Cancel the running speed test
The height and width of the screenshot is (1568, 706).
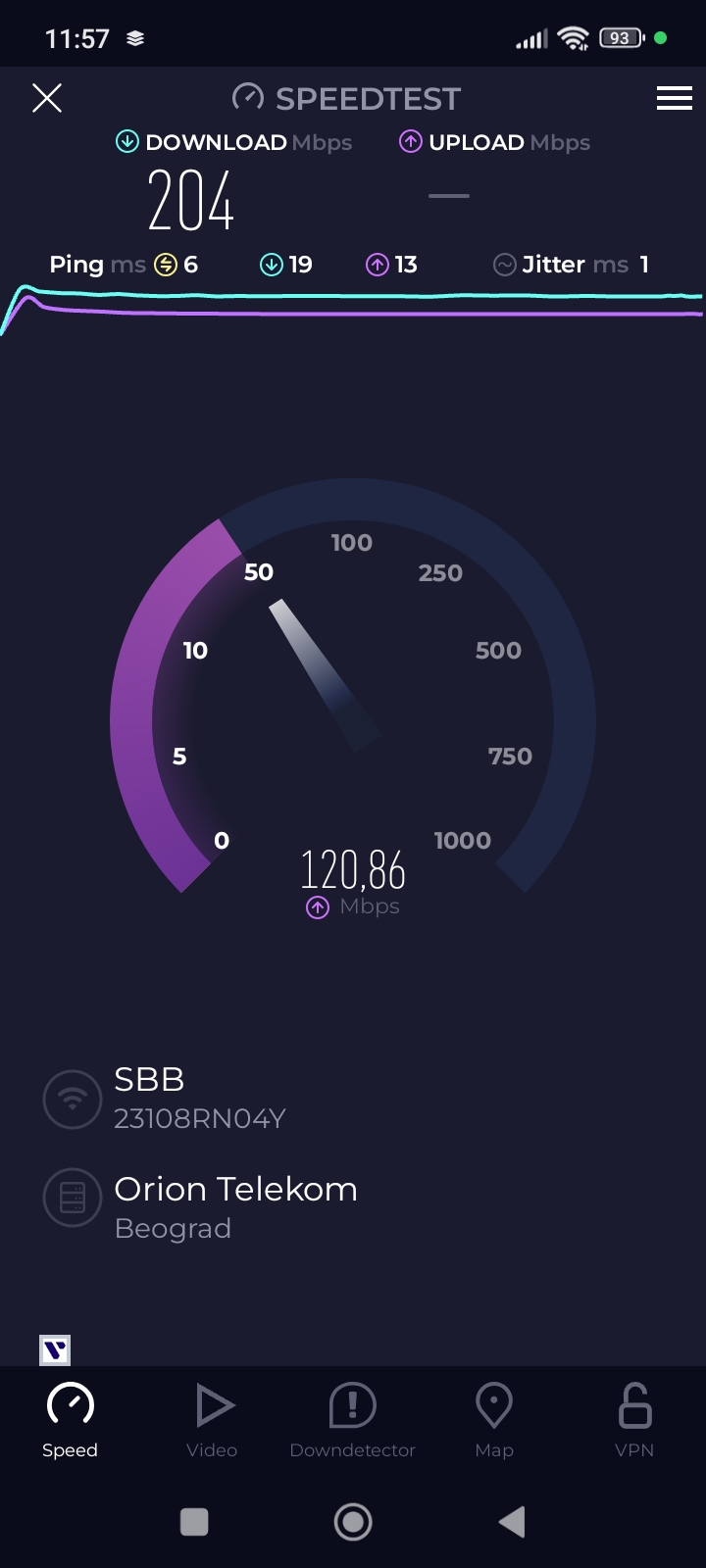[47, 98]
